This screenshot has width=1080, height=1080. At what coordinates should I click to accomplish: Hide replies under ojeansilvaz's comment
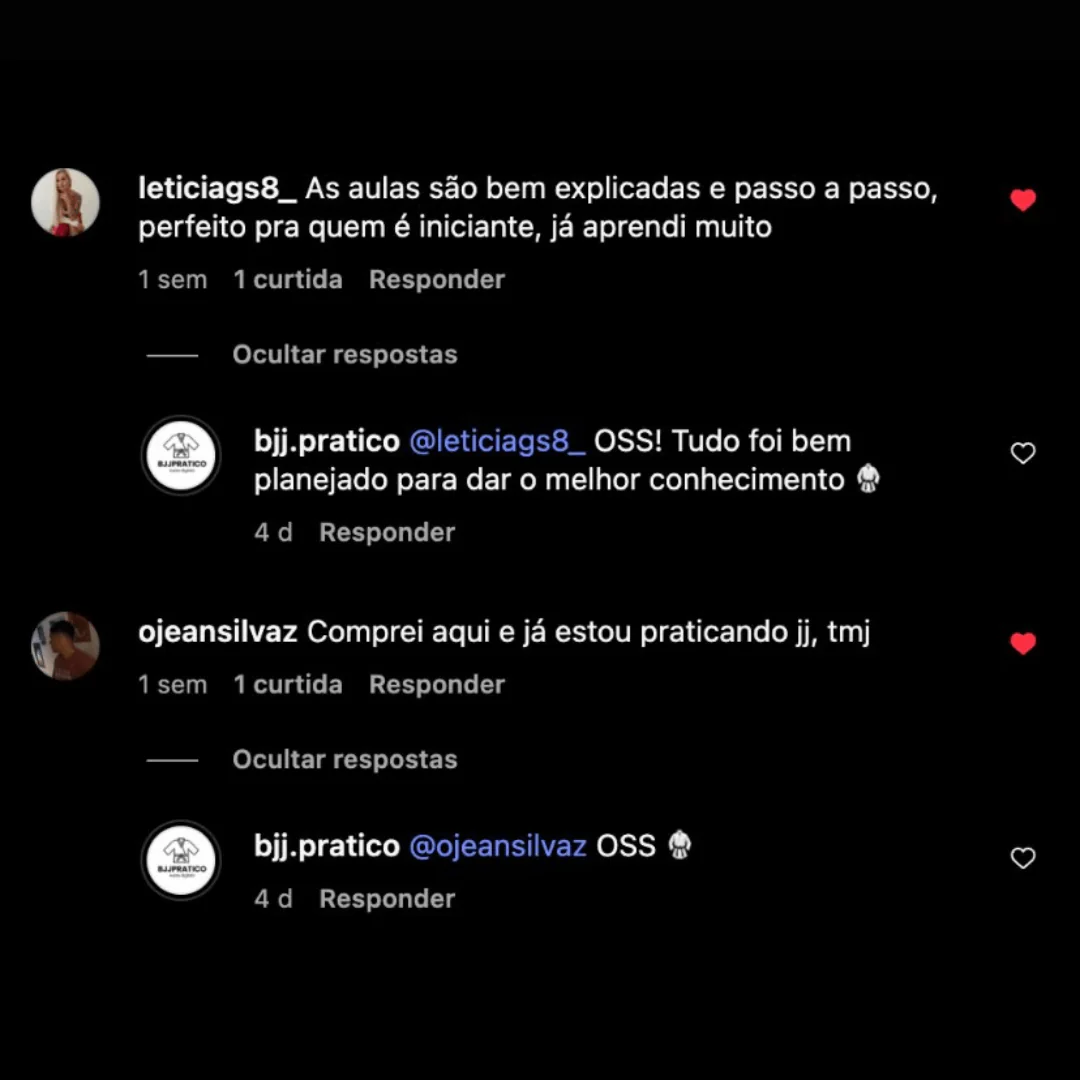(344, 760)
